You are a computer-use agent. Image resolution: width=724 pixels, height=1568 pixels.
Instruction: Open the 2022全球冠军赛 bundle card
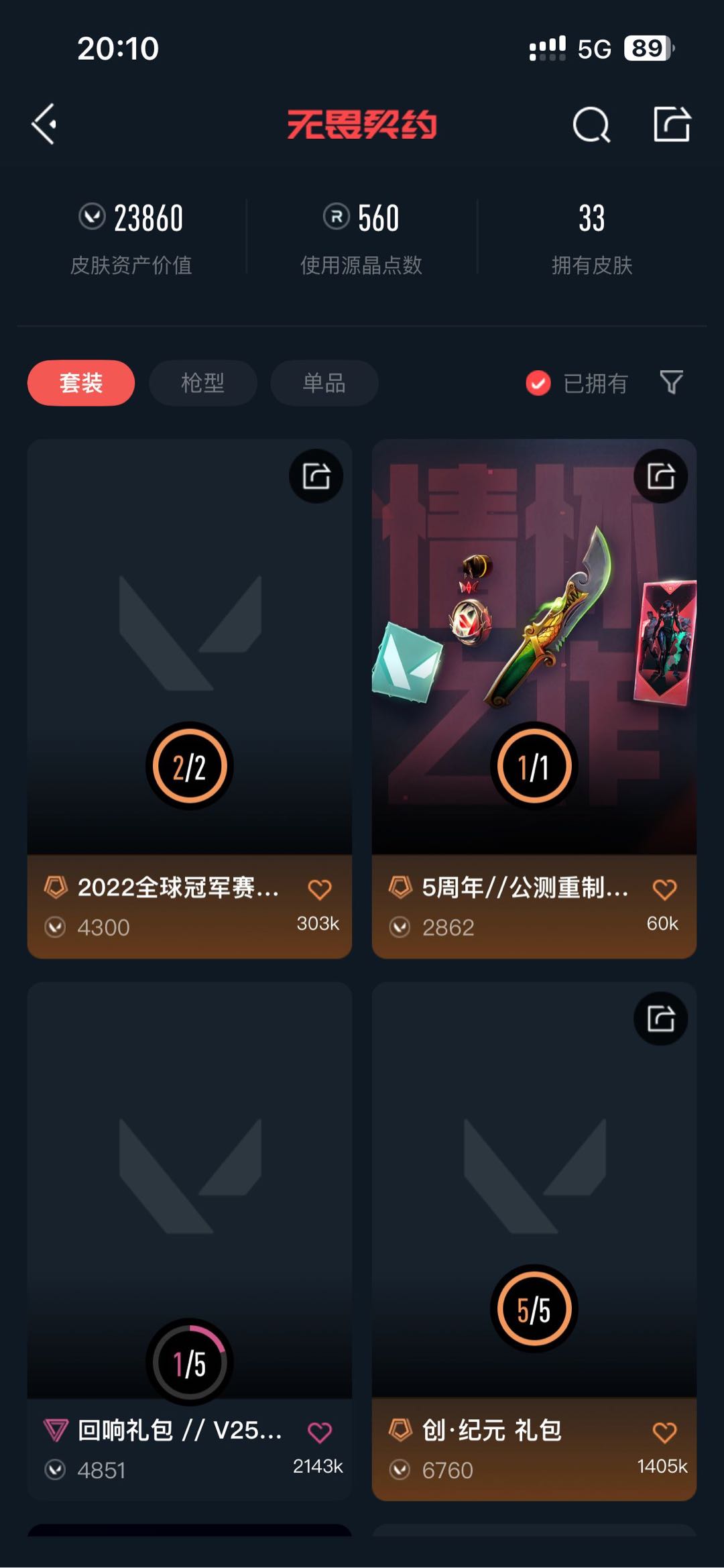pos(190,698)
